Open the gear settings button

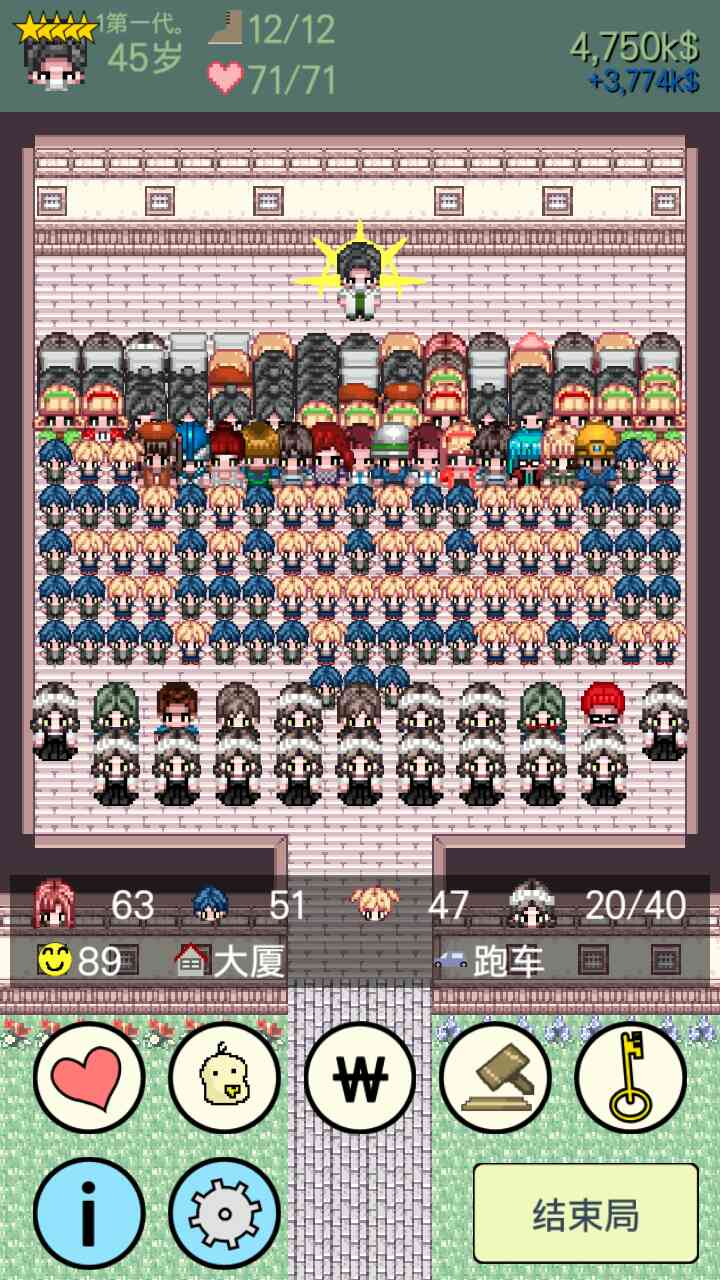[224, 1213]
